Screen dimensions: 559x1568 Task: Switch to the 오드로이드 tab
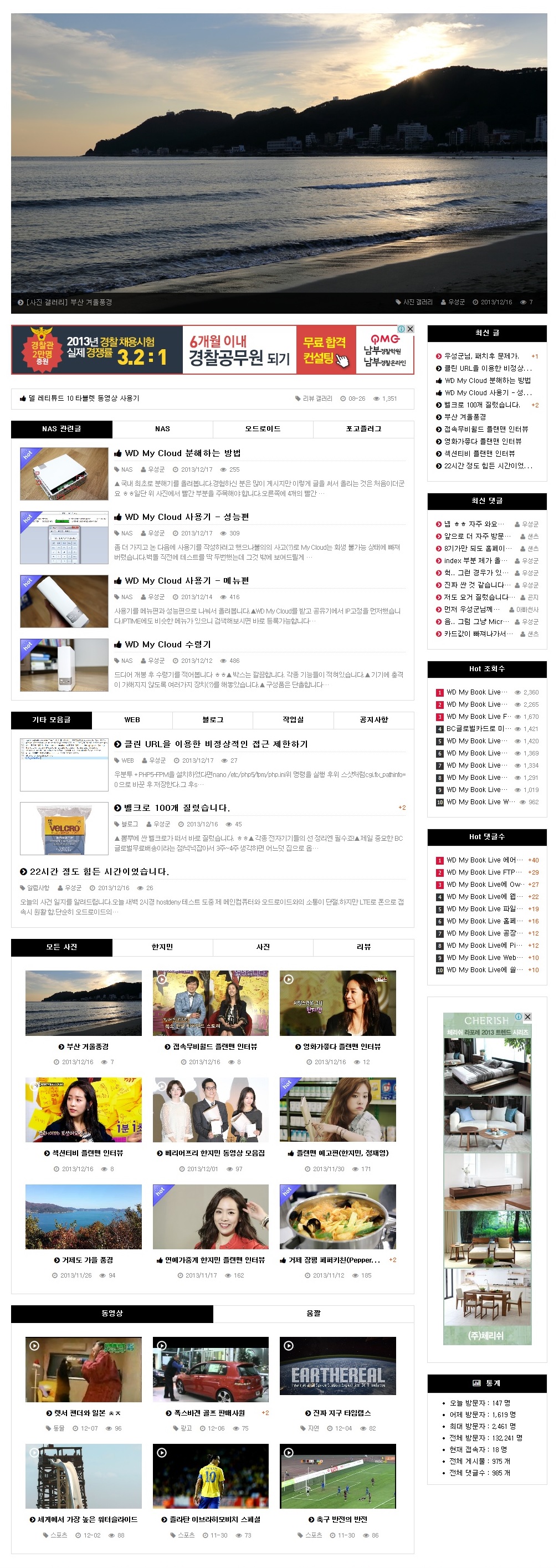263,428
